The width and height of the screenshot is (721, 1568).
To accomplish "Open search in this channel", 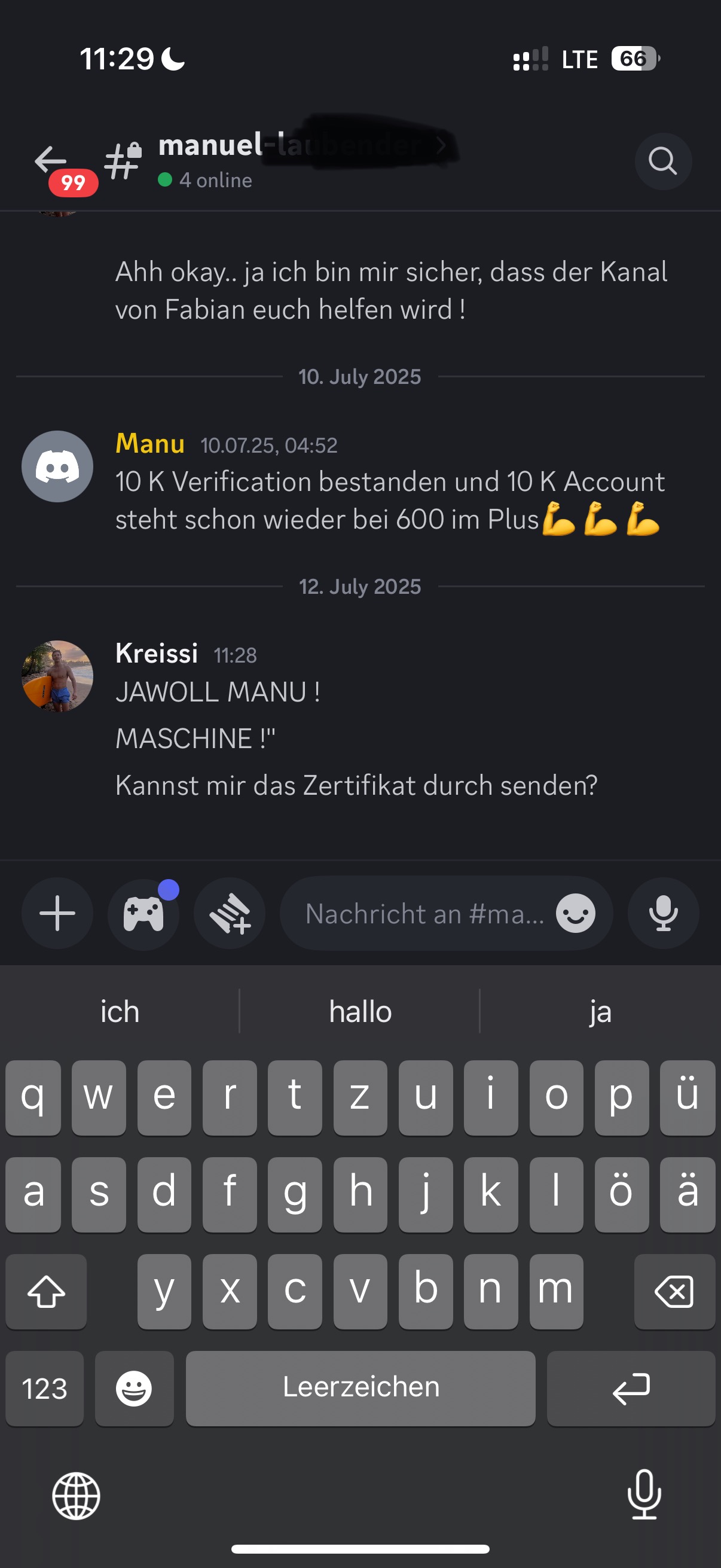I will point(662,161).
